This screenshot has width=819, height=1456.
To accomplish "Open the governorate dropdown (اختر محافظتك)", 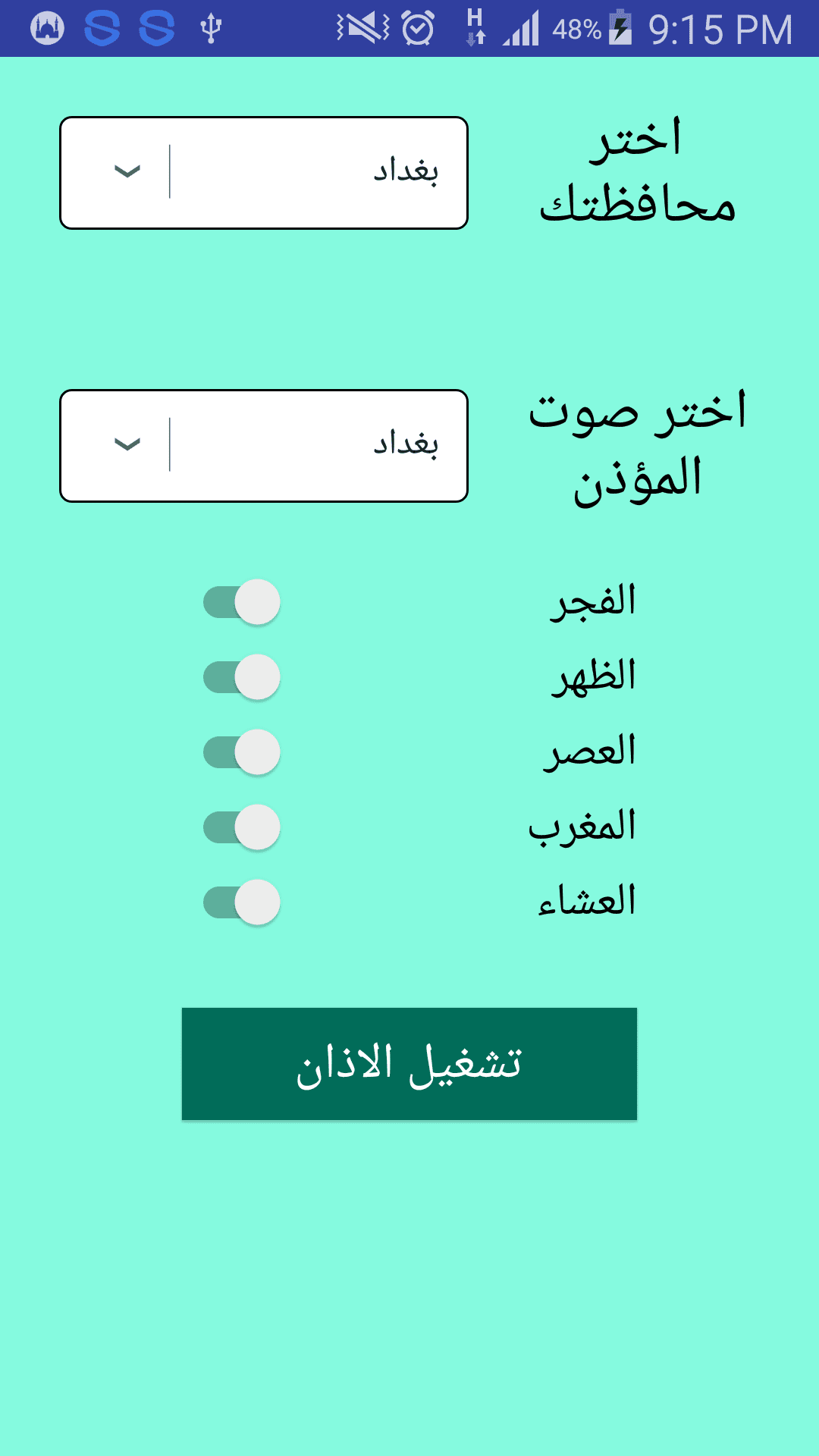I will 264,173.
